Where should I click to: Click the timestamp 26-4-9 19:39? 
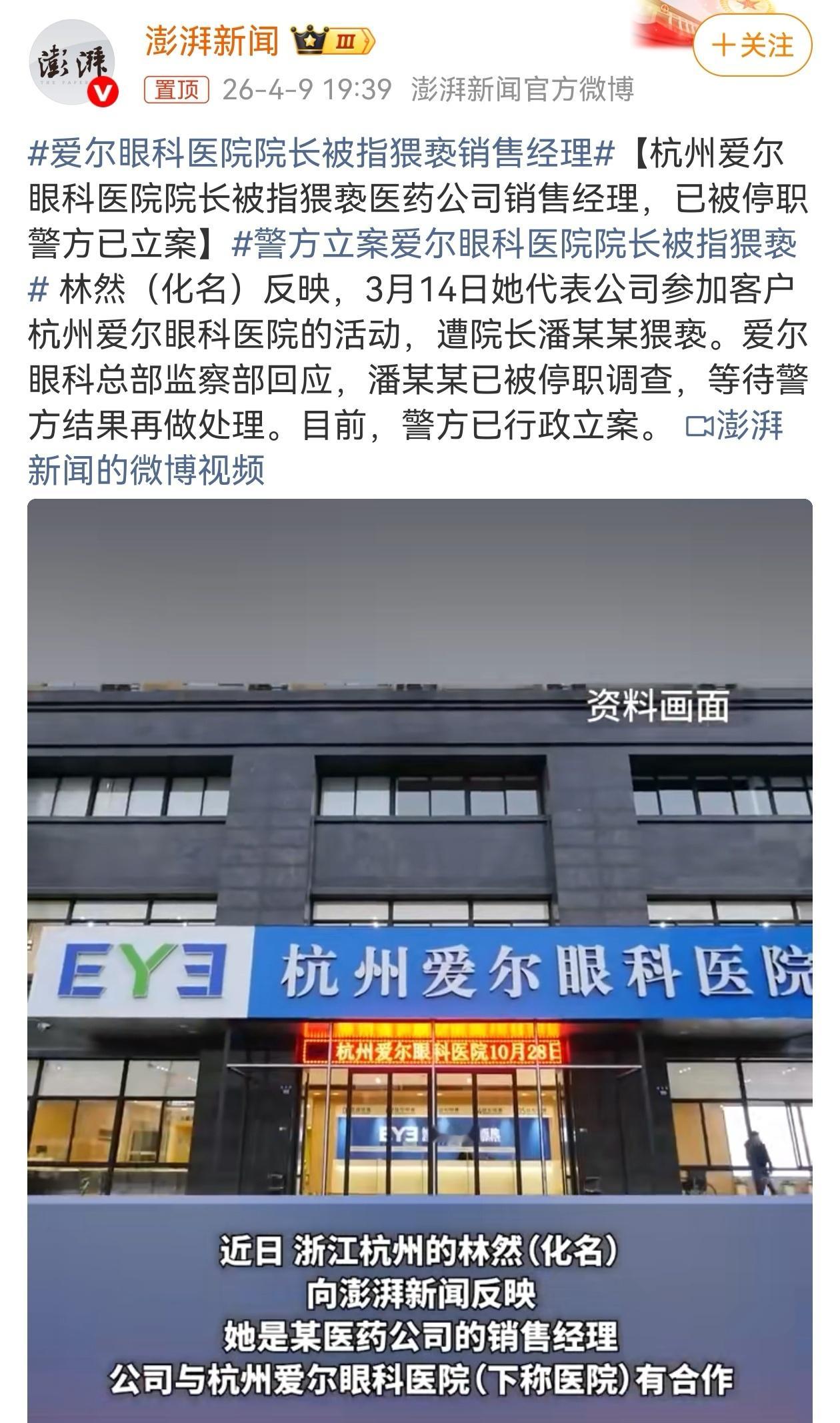coord(307,91)
